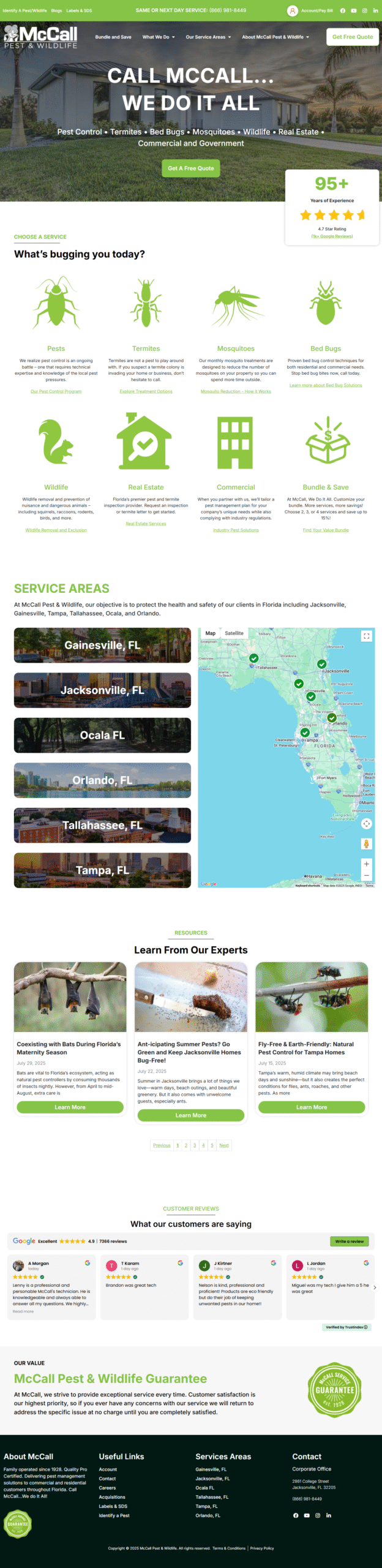Expand the What We Do menu

coord(158,37)
